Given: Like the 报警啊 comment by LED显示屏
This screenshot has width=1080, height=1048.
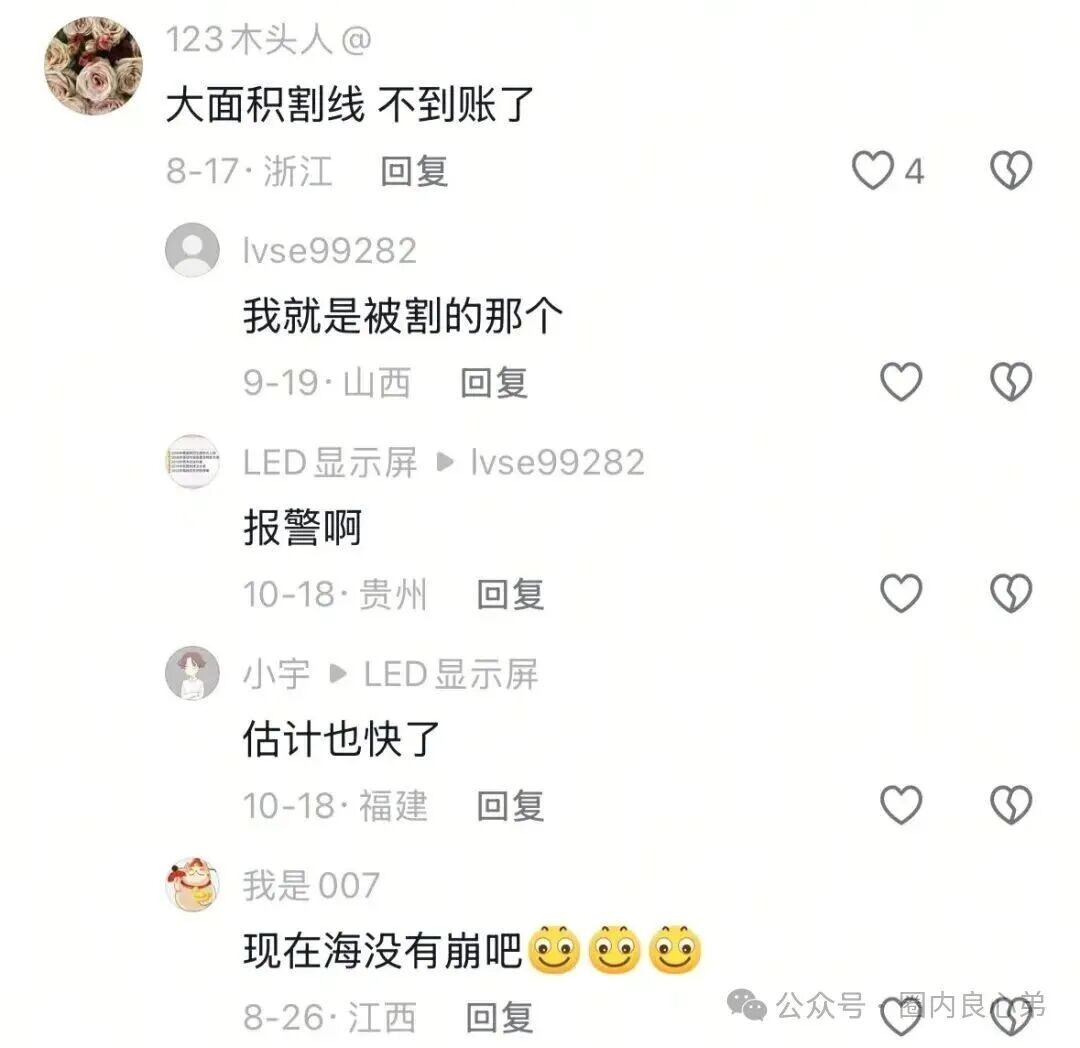Looking at the screenshot, I should click(x=901, y=594).
